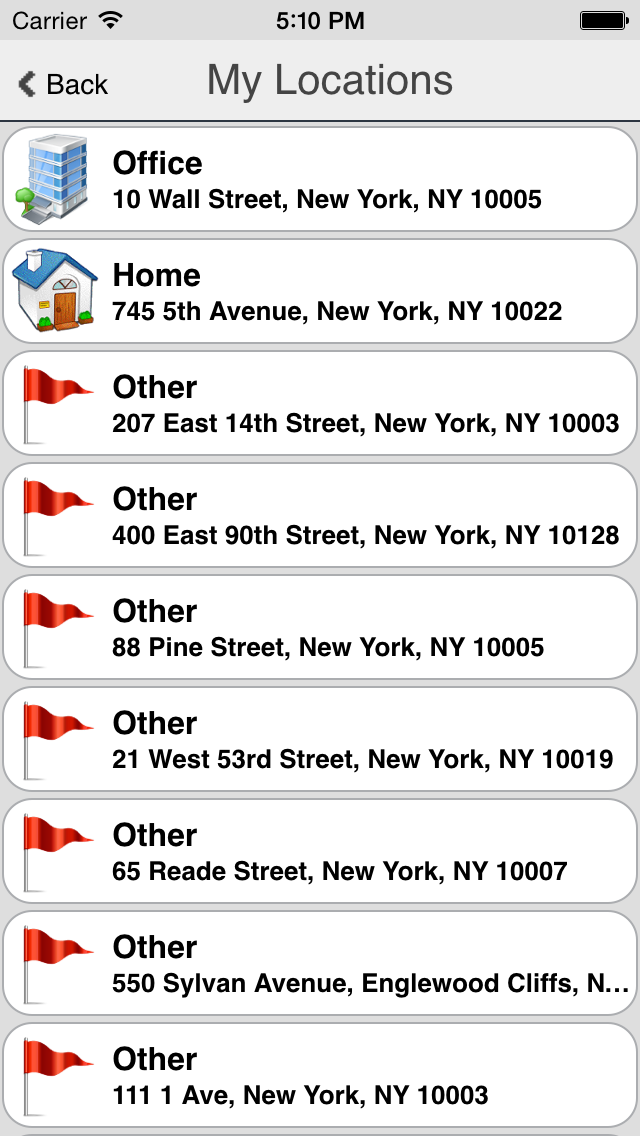Select the 88 Pine Street location

tap(320, 627)
